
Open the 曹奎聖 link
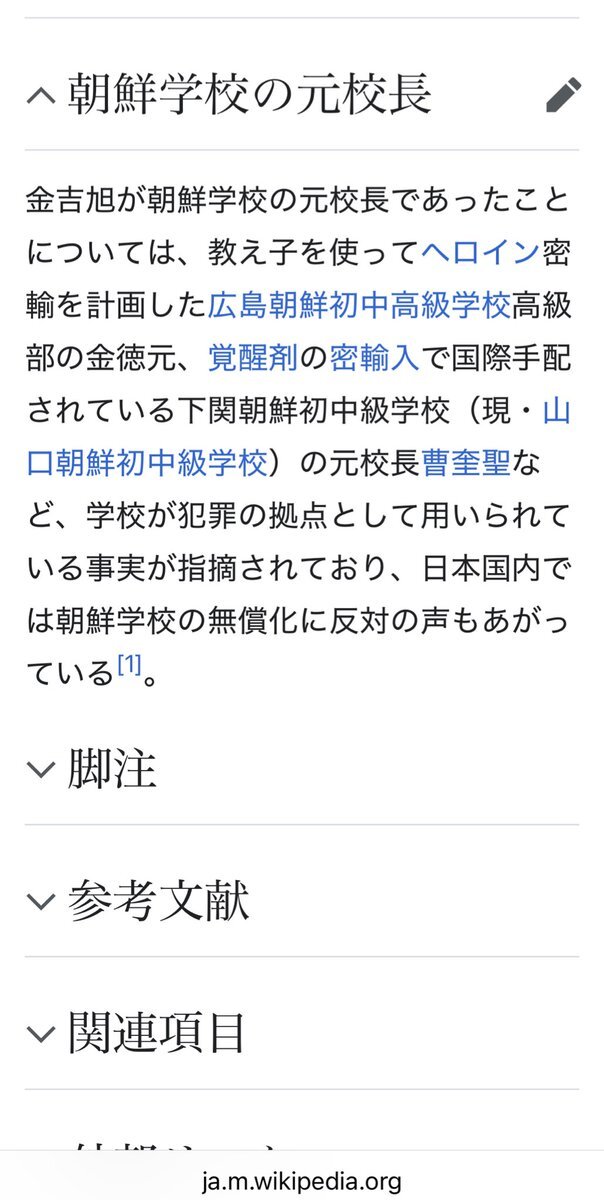click(466, 463)
